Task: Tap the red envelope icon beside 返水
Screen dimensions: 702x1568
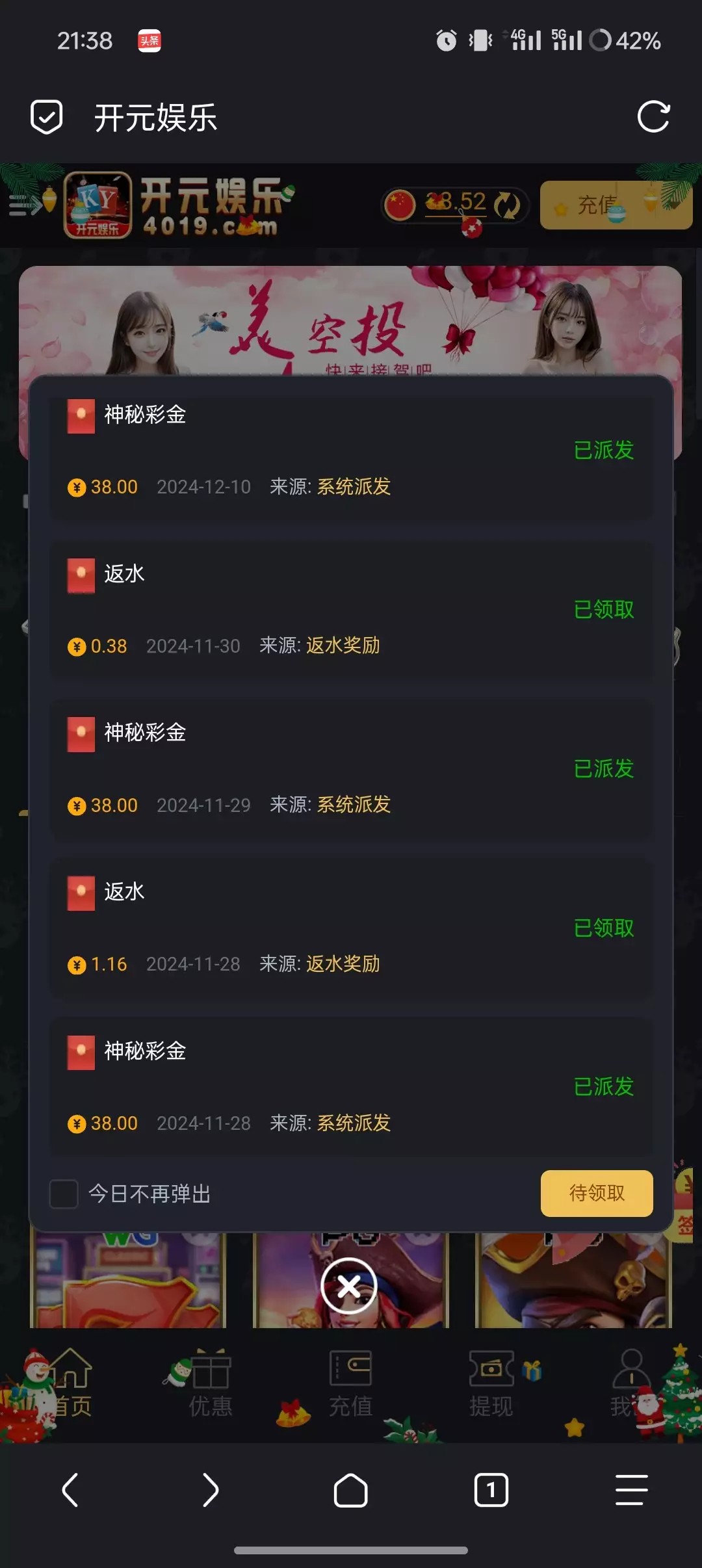Action: tap(81, 574)
